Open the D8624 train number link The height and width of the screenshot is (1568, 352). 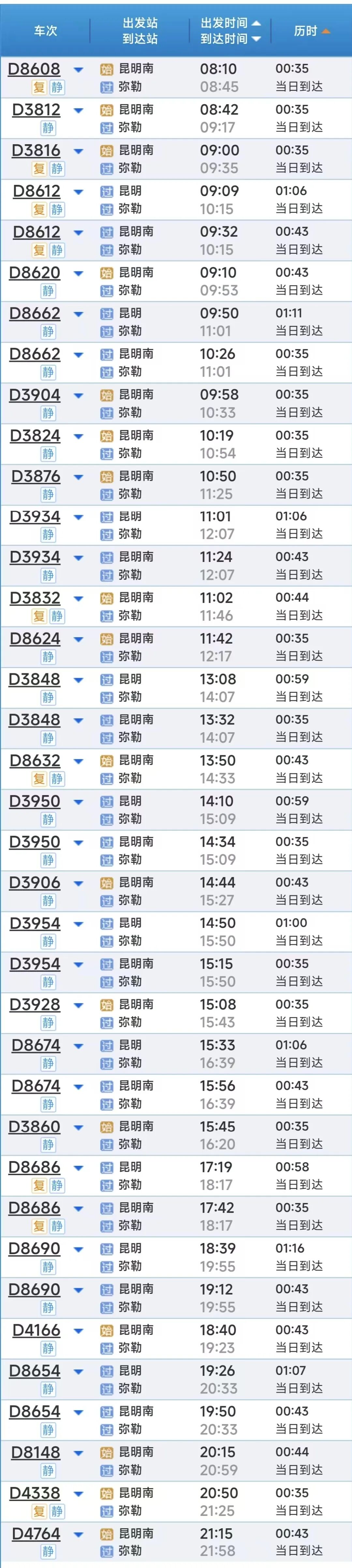(35, 638)
